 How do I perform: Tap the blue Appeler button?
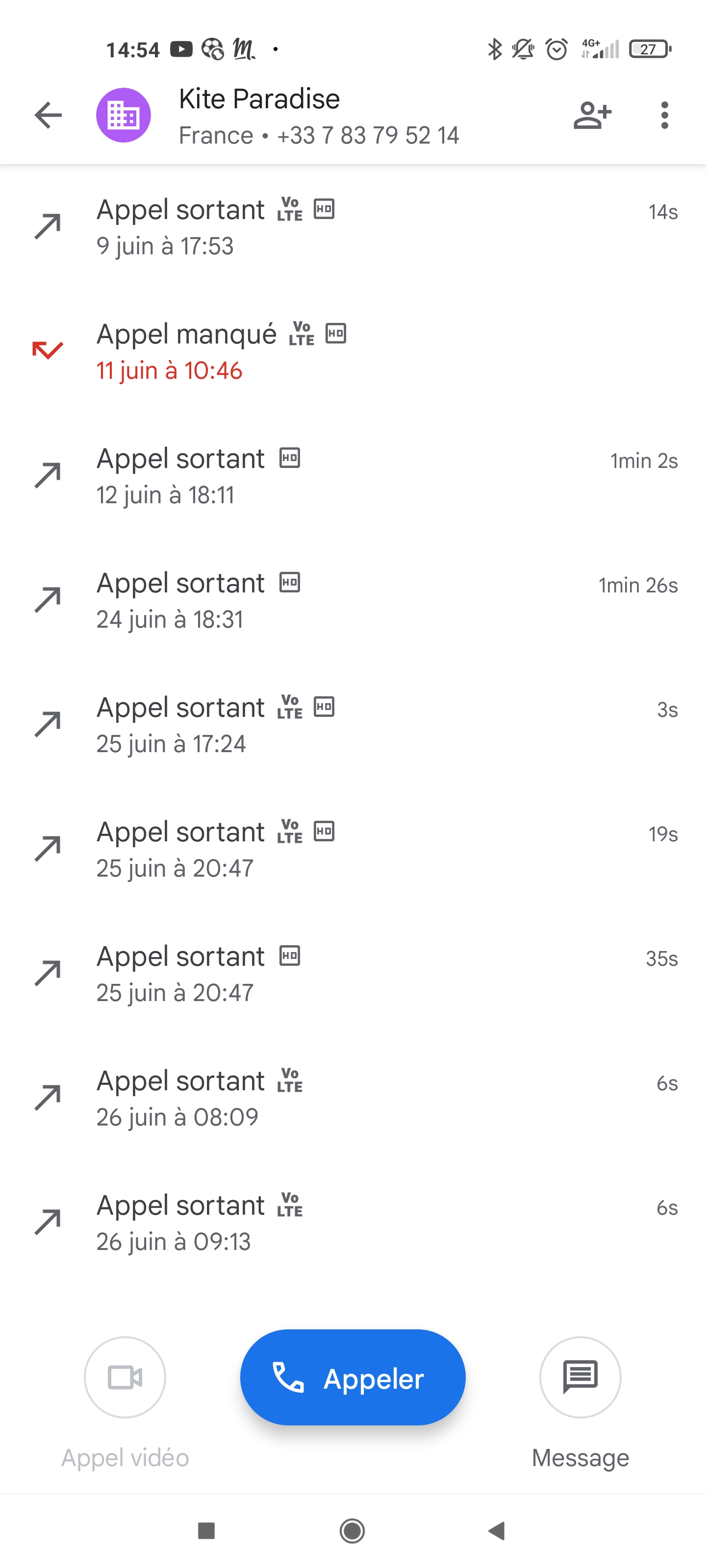[x=353, y=1377]
